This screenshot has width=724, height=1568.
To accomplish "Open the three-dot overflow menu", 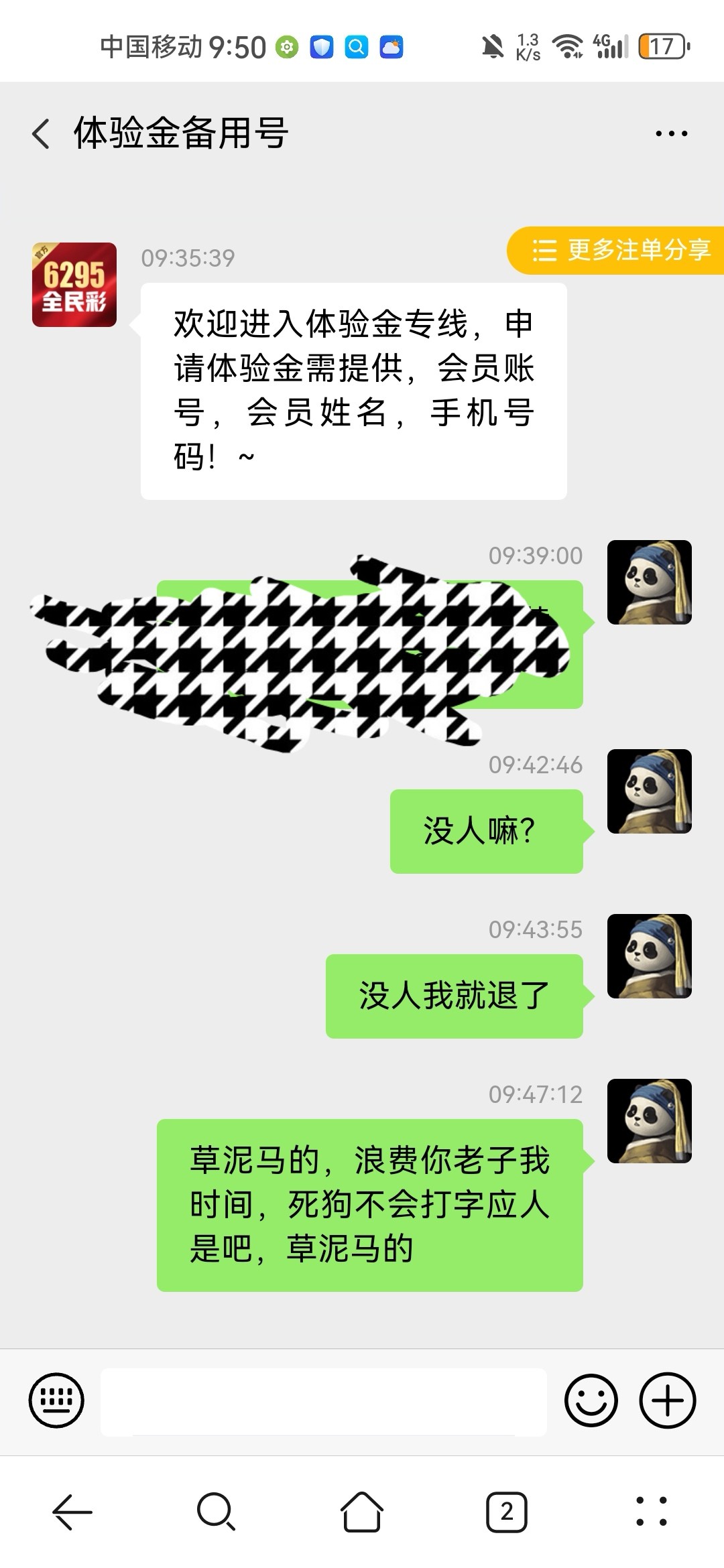I will coord(671,133).
